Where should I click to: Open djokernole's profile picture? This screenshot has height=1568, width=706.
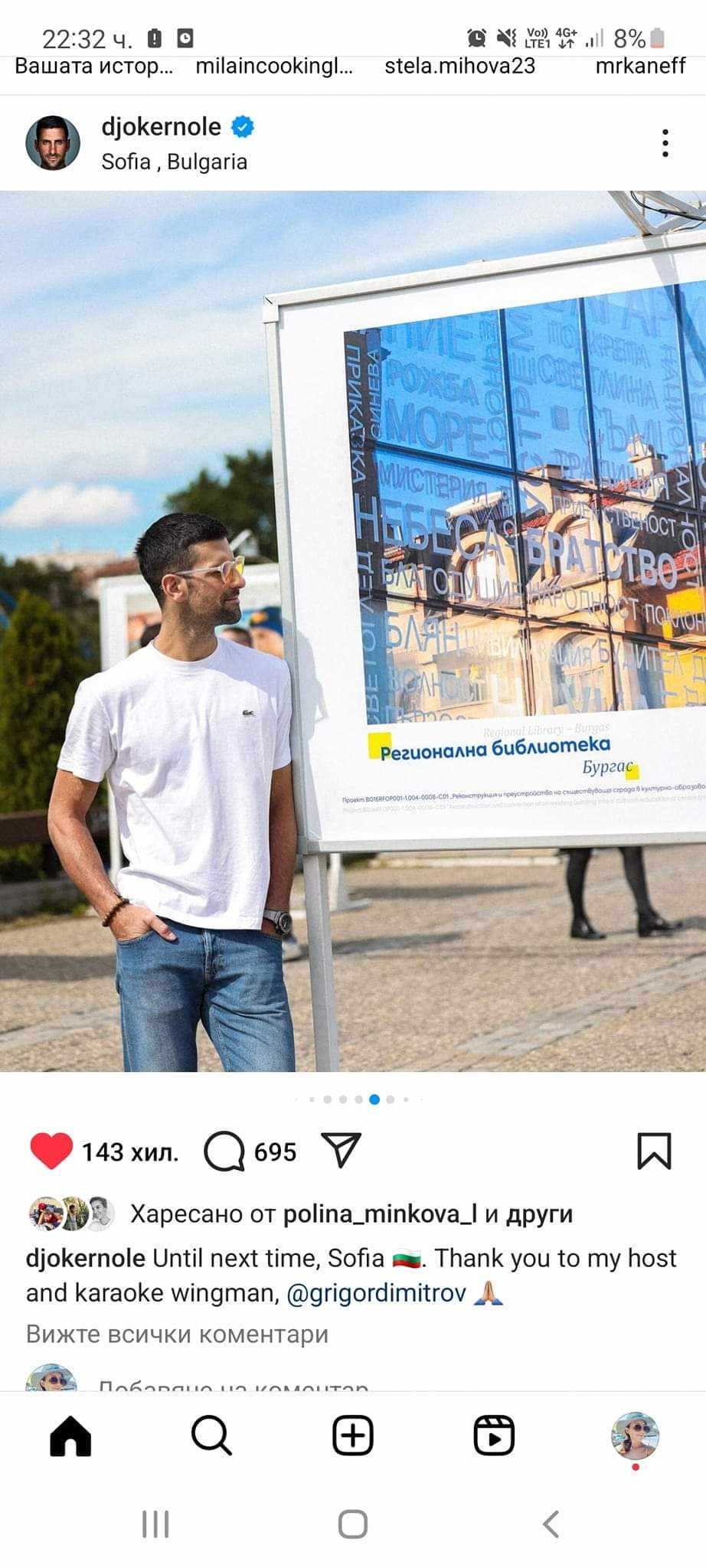pos(53,143)
